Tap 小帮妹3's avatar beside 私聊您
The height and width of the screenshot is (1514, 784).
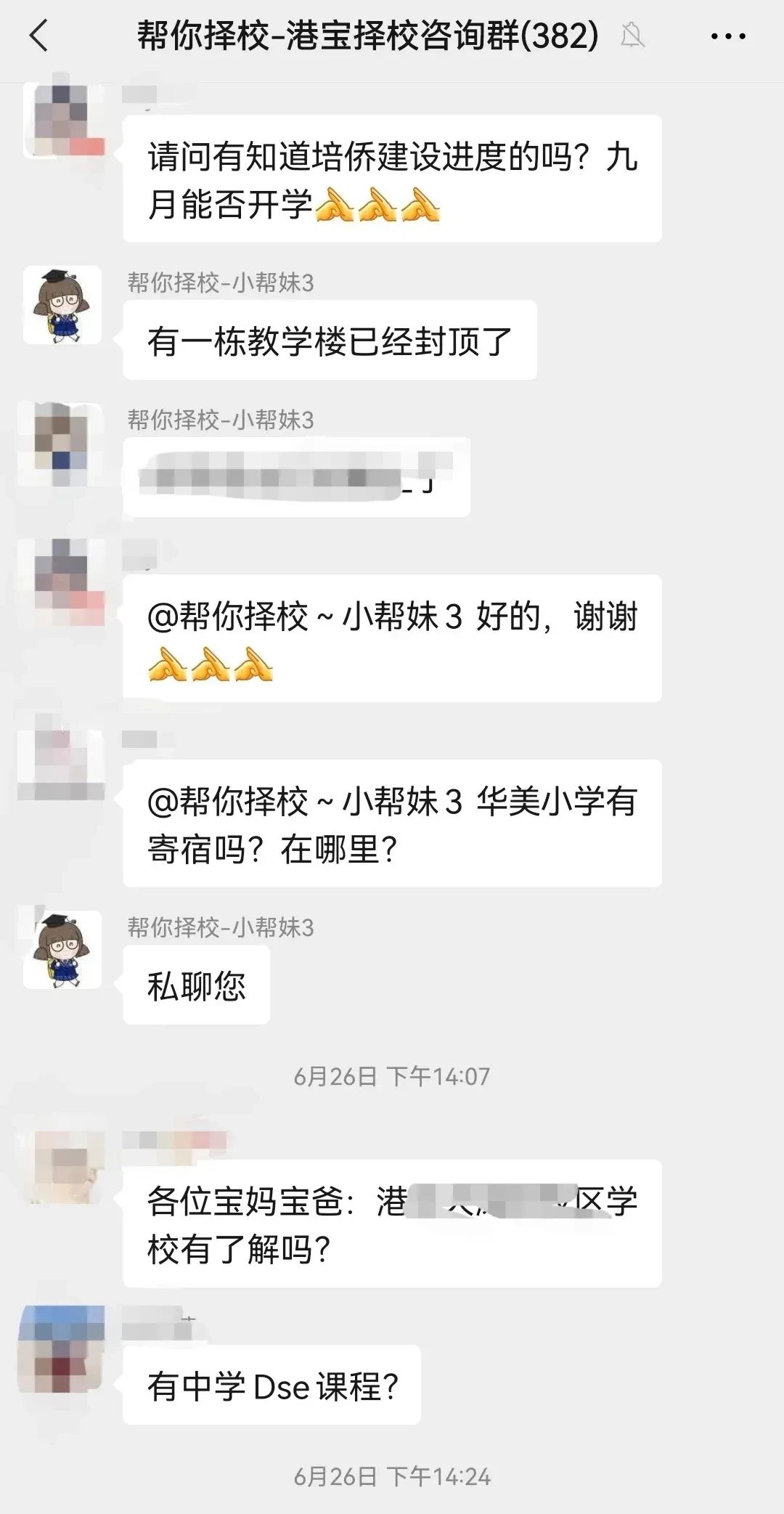point(62,950)
